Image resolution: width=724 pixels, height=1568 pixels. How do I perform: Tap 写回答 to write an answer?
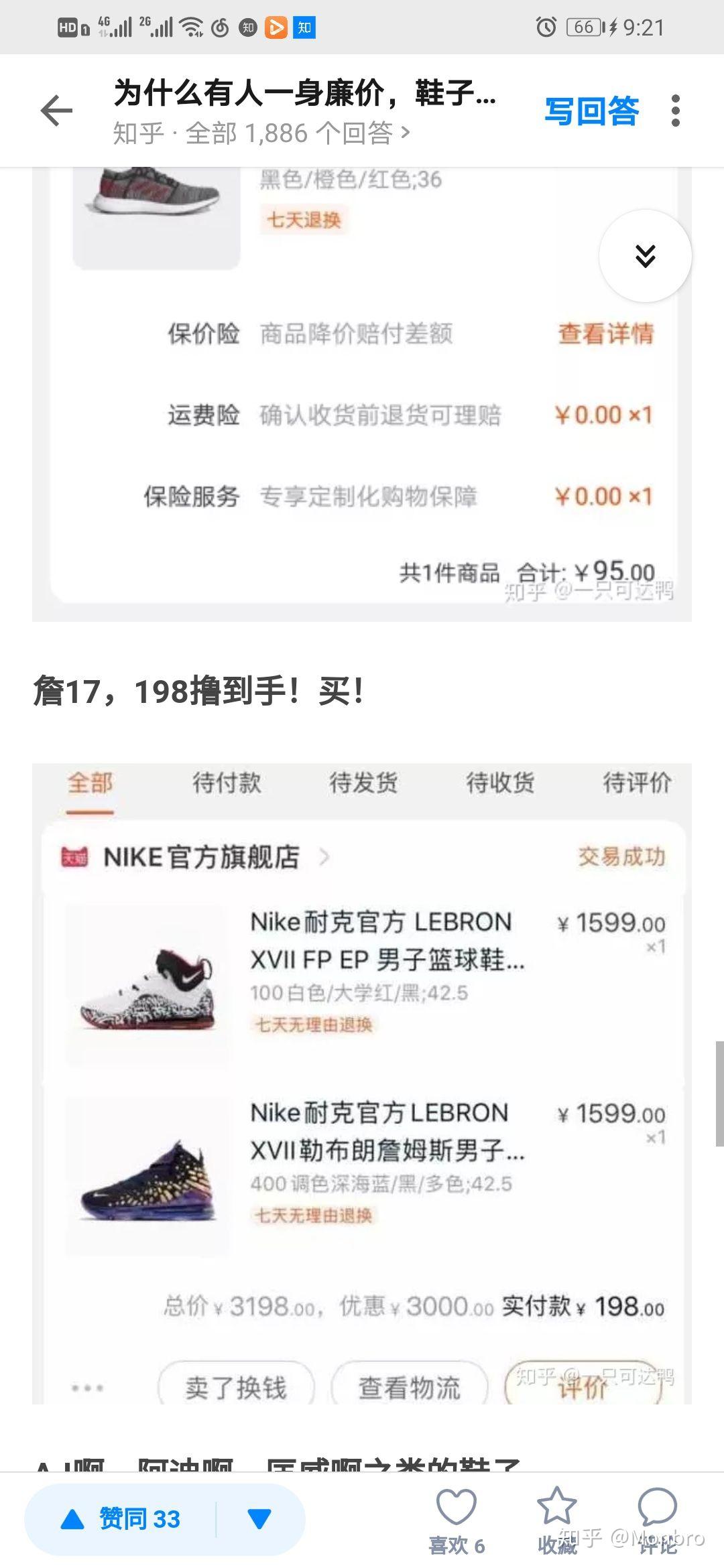(x=591, y=111)
